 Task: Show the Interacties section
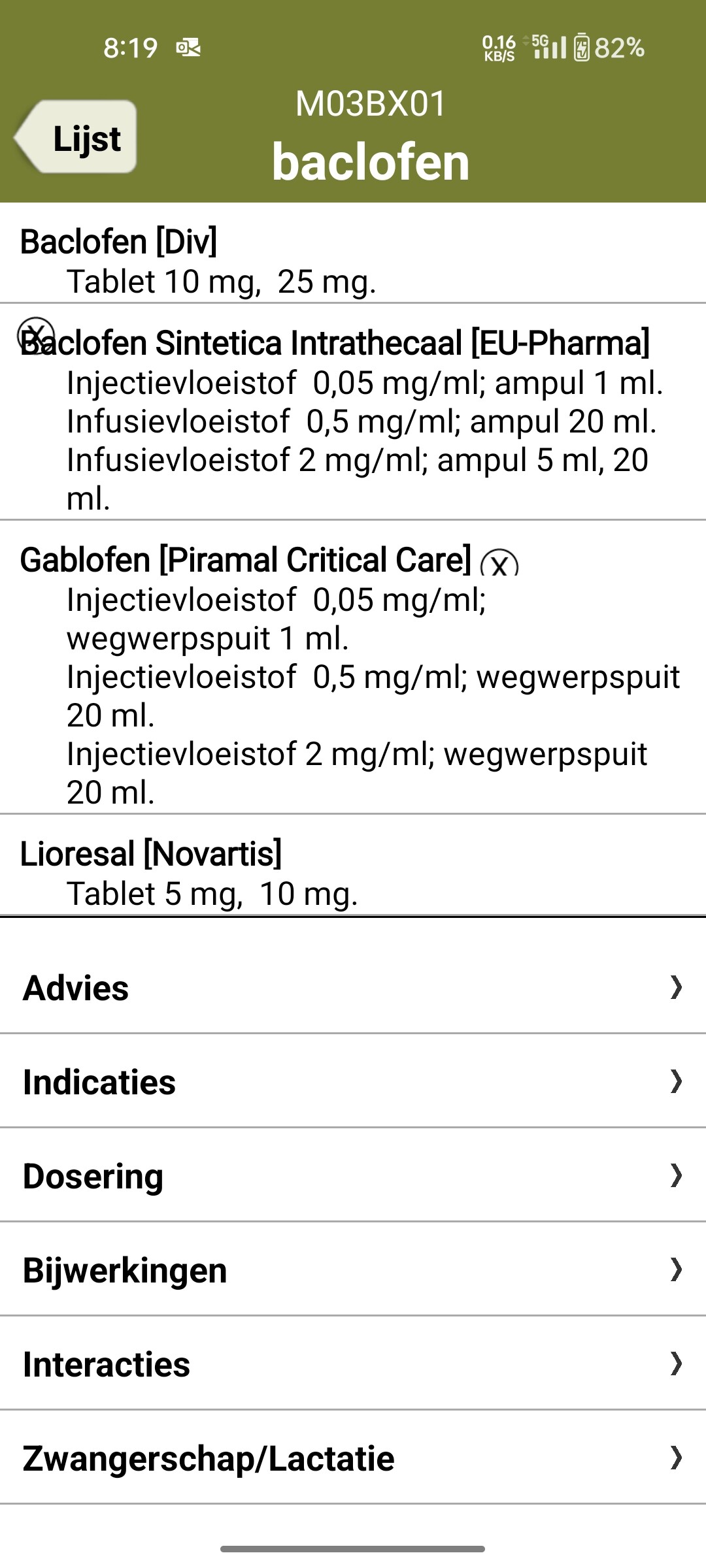[353, 1364]
